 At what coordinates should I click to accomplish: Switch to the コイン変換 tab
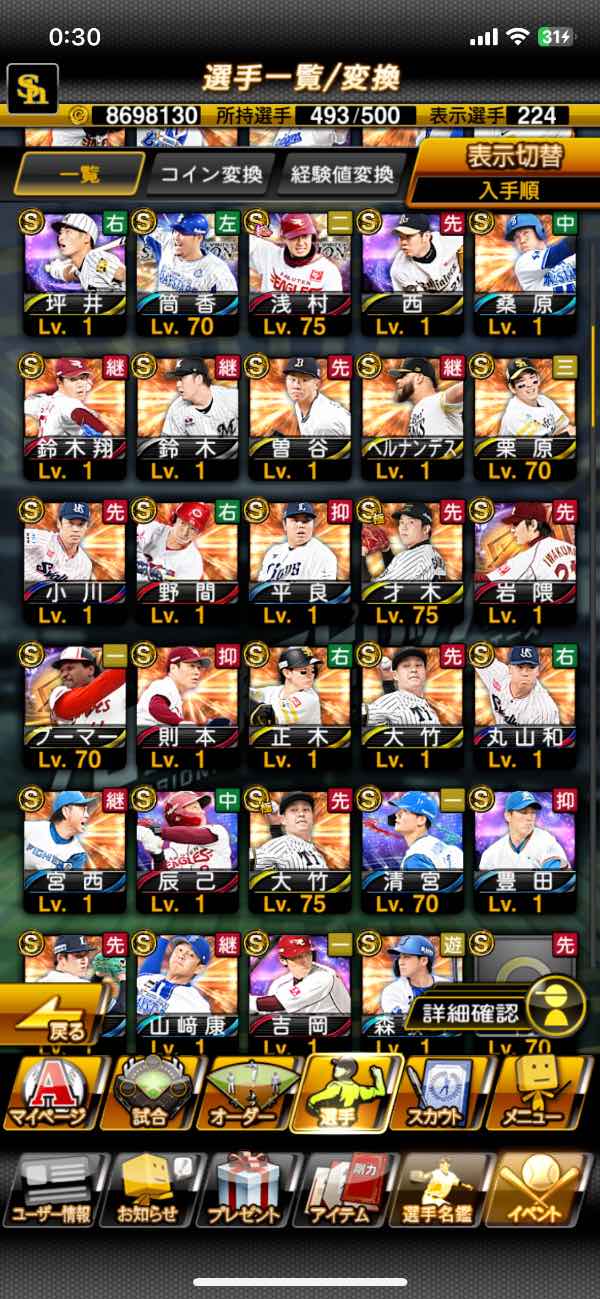210,175
